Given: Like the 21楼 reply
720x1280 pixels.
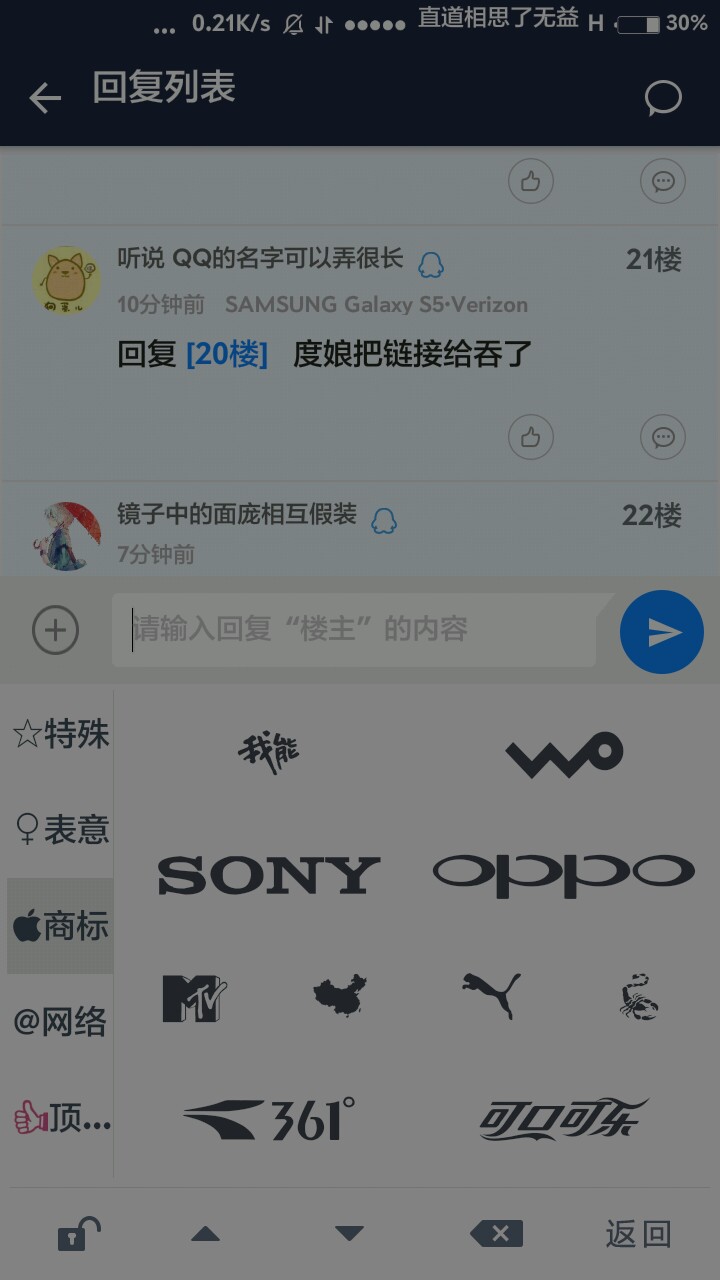Looking at the screenshot, I should (530, 437).
